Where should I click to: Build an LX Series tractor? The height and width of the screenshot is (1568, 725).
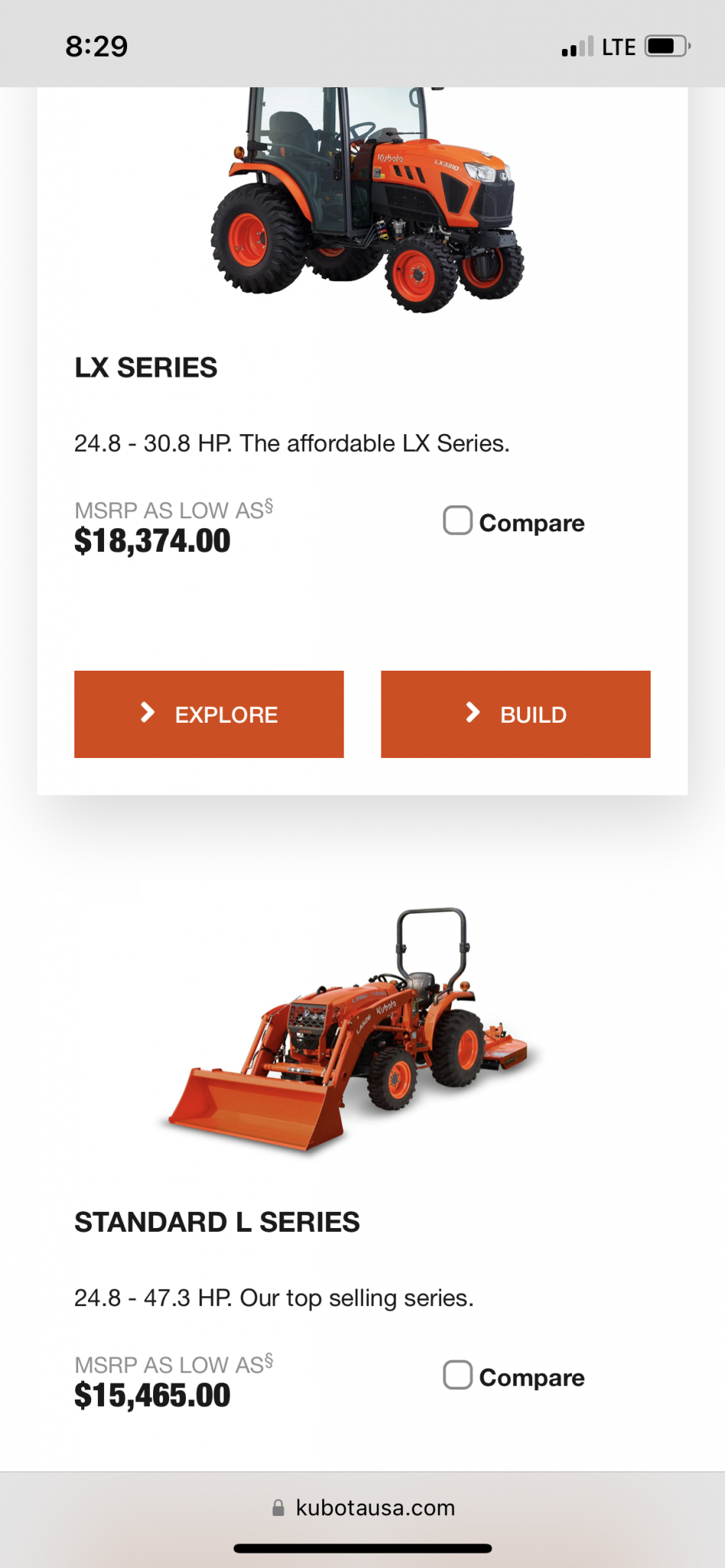pyautogui.click(x=516, y=714)
